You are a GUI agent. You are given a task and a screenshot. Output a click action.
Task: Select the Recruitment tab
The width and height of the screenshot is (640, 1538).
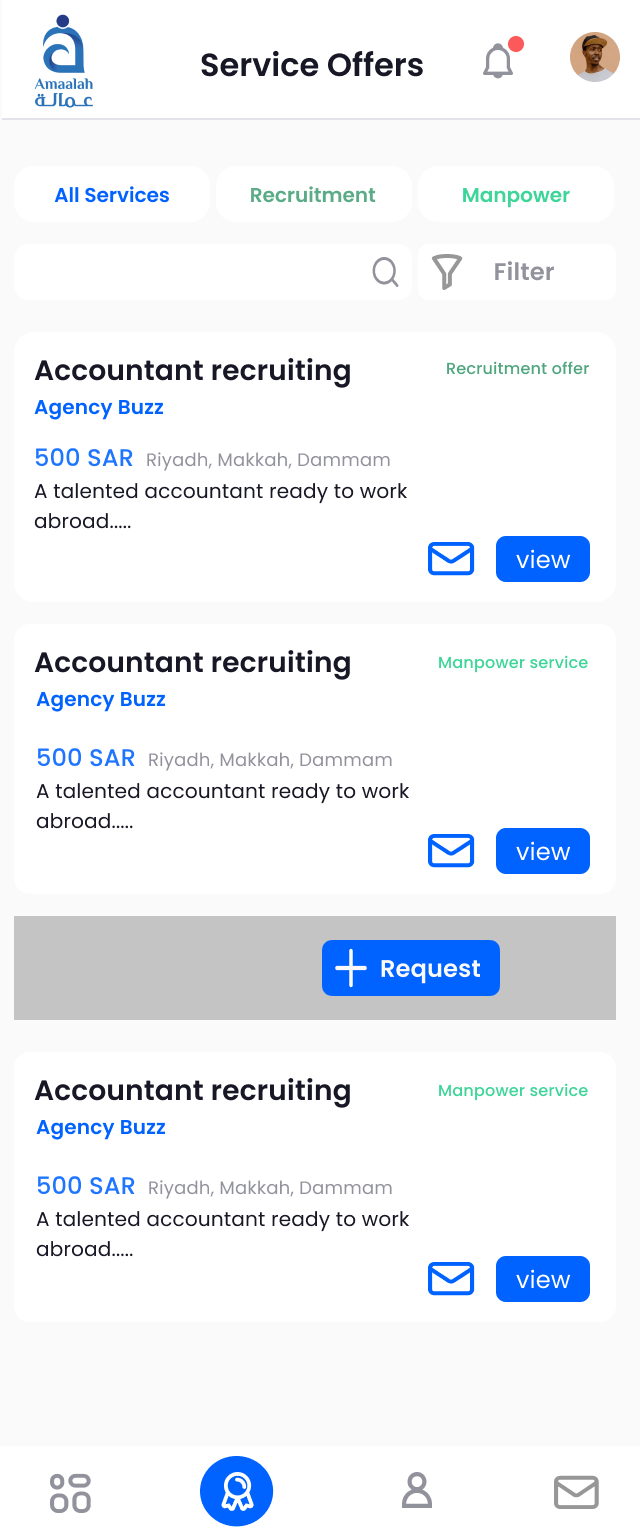click(x=313, y=195)
